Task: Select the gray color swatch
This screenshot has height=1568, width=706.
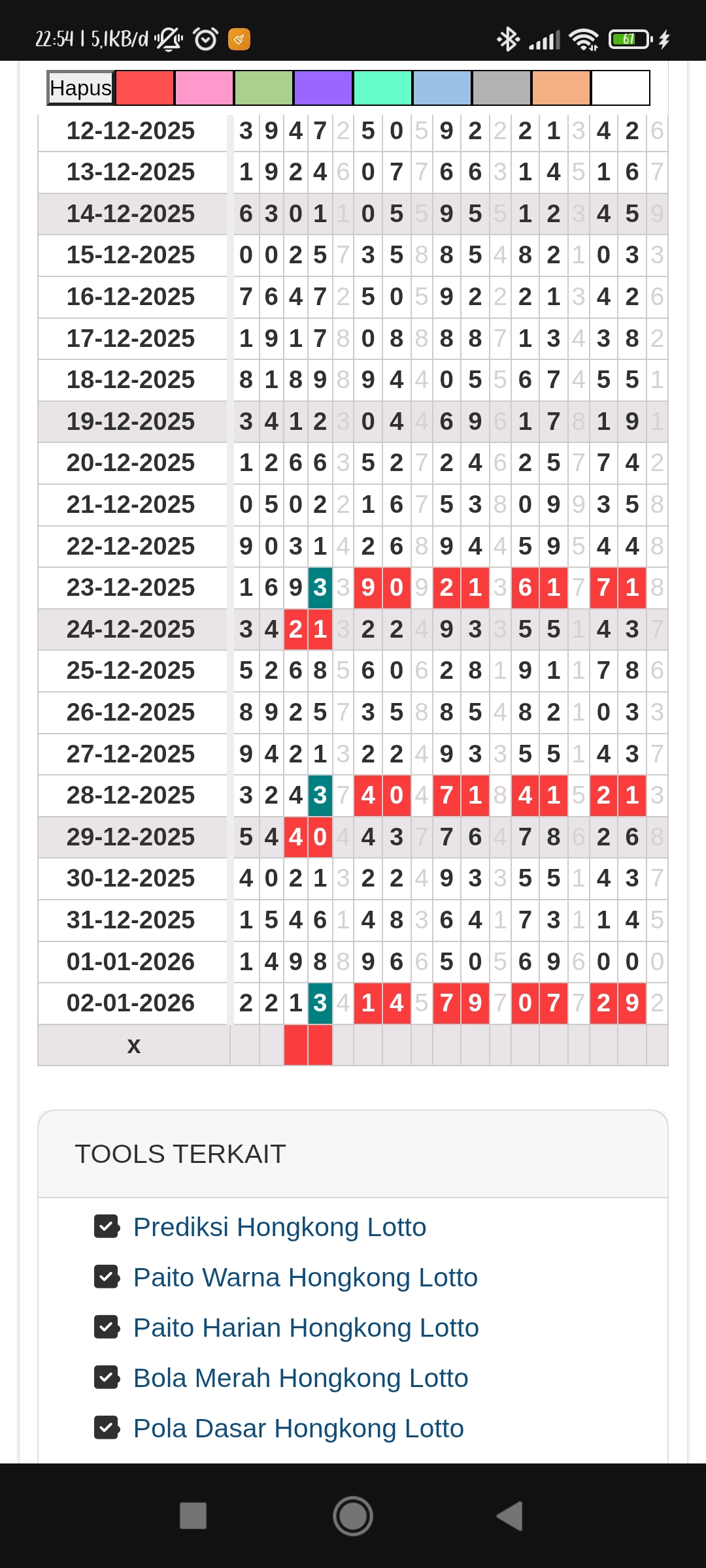Action: (x=501, y=88)
